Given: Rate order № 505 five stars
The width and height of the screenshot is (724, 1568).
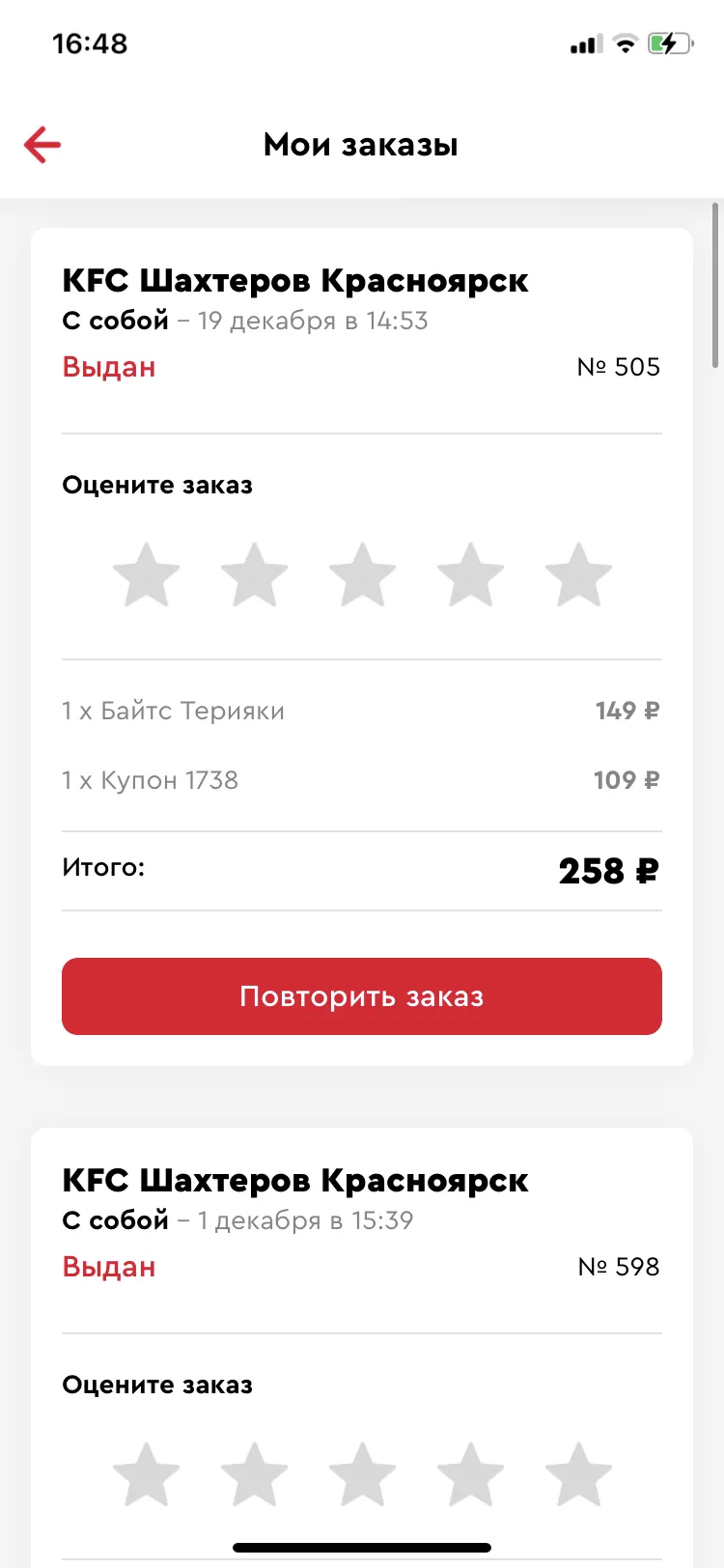Looking at the screenshot, I should point(579,574).
